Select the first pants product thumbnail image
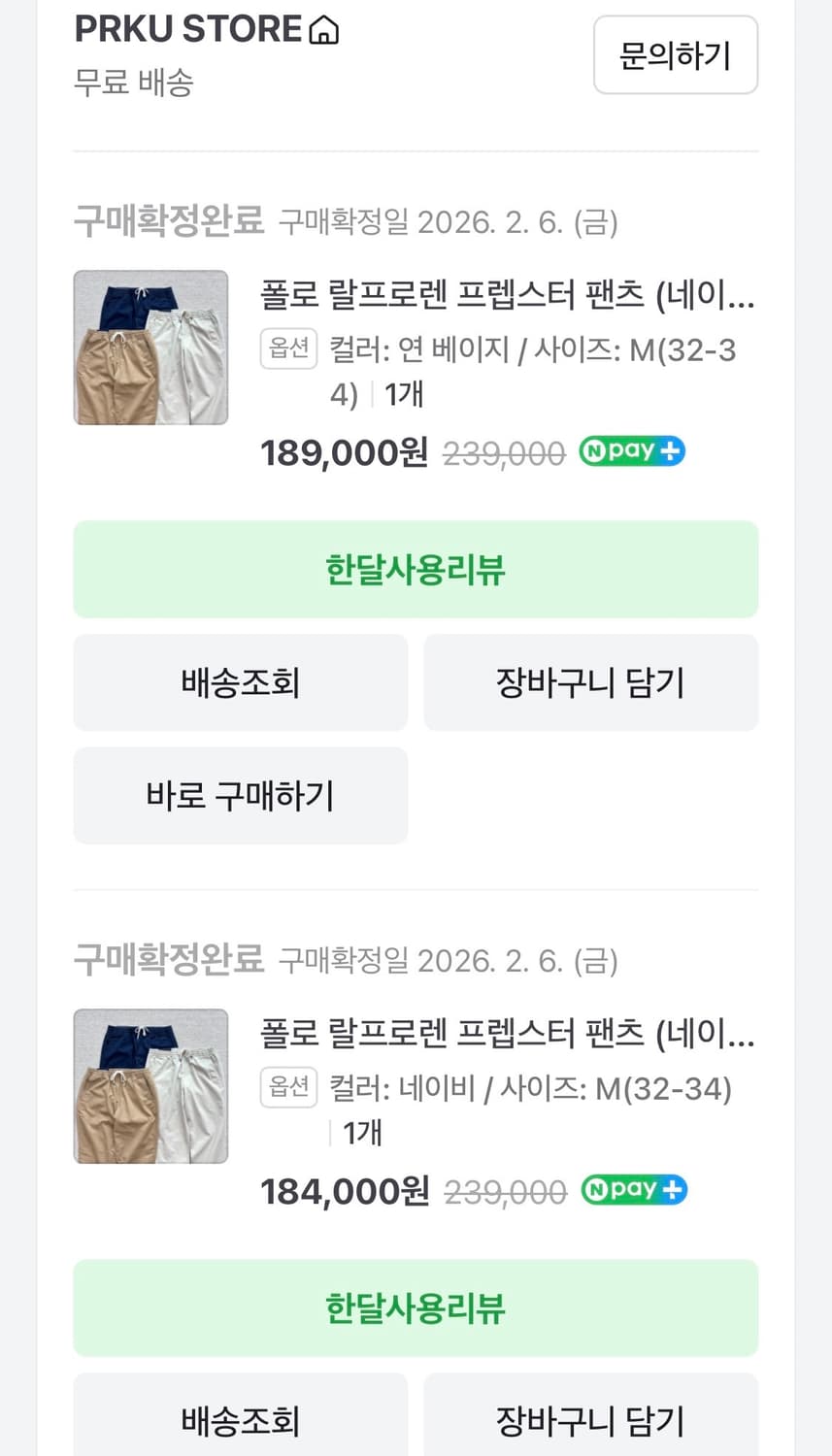The width and height of the screenshot is (832, 1456). 150,347
